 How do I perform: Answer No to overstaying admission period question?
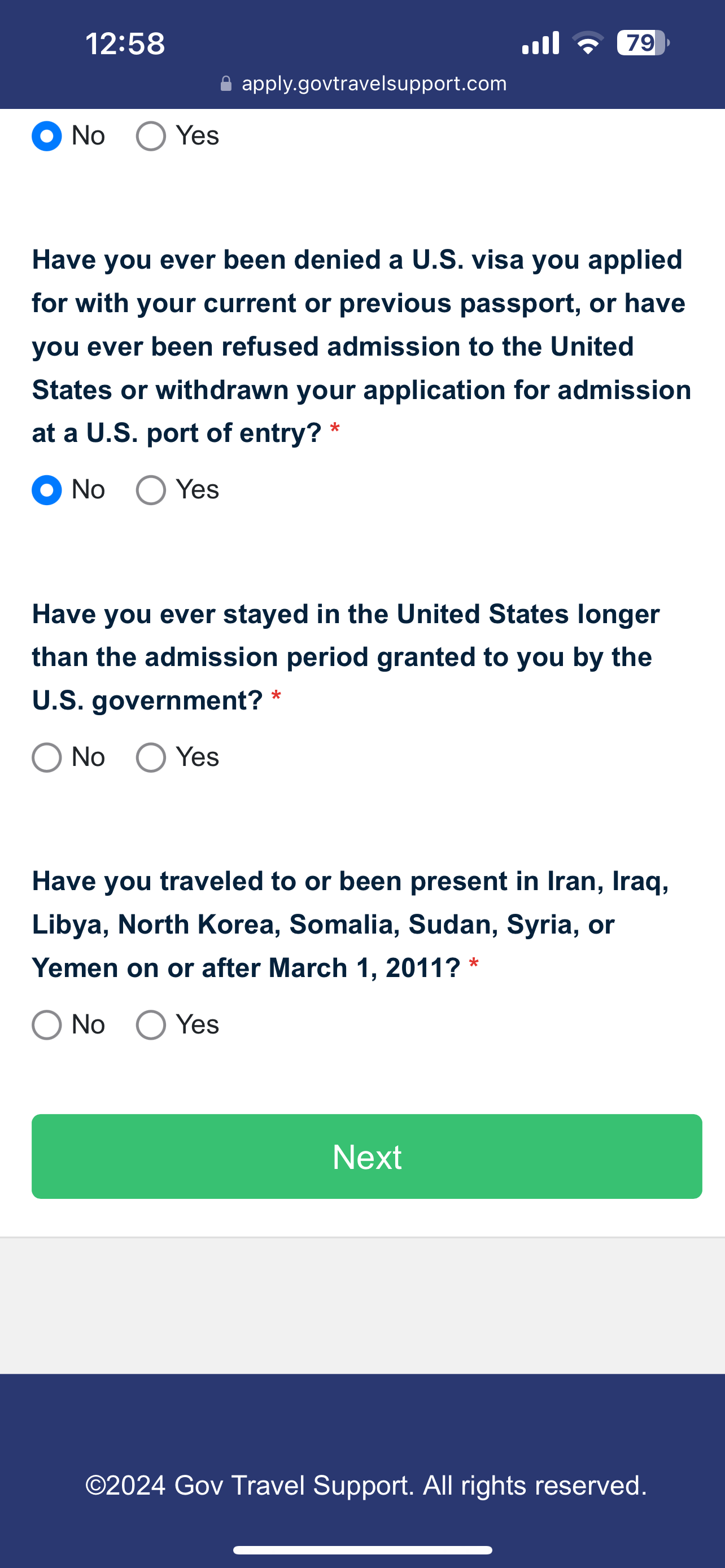(x=47, y=758)
